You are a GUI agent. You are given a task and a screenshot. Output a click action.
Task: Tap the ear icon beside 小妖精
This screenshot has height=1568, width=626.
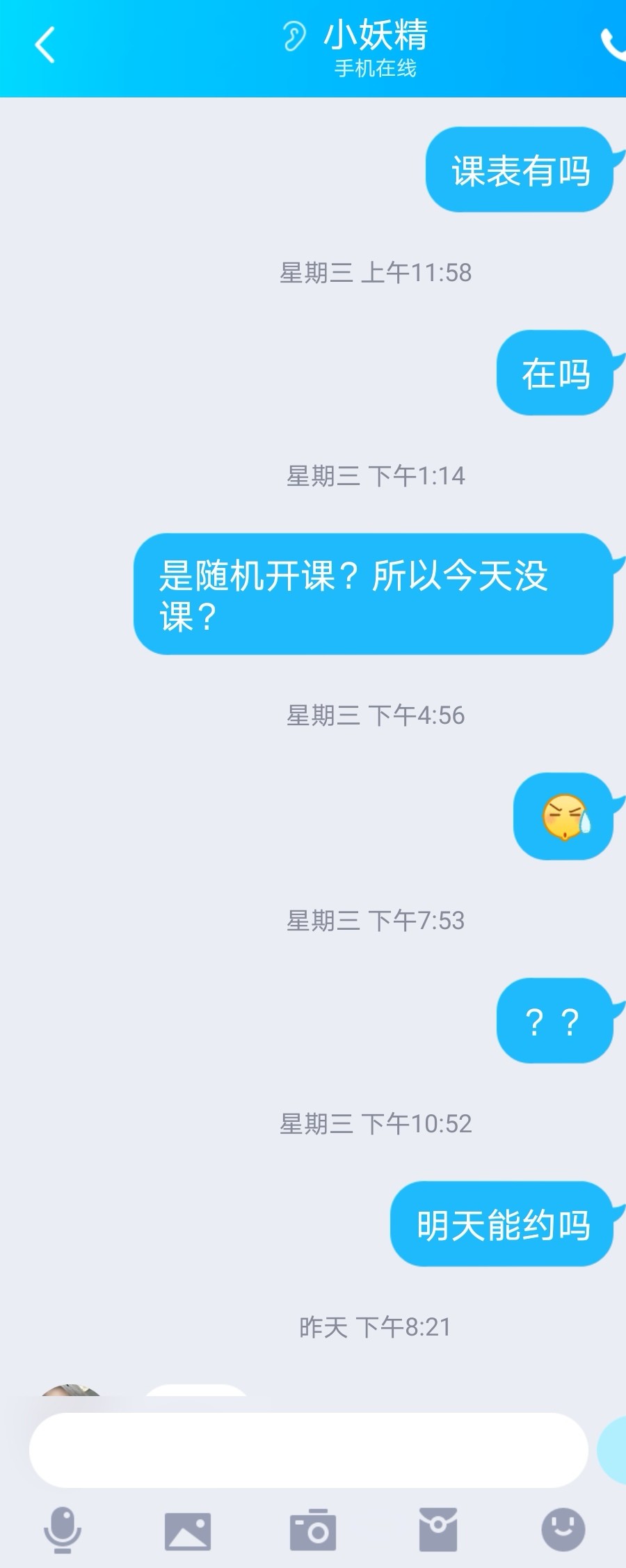click(x=294, y=36)
